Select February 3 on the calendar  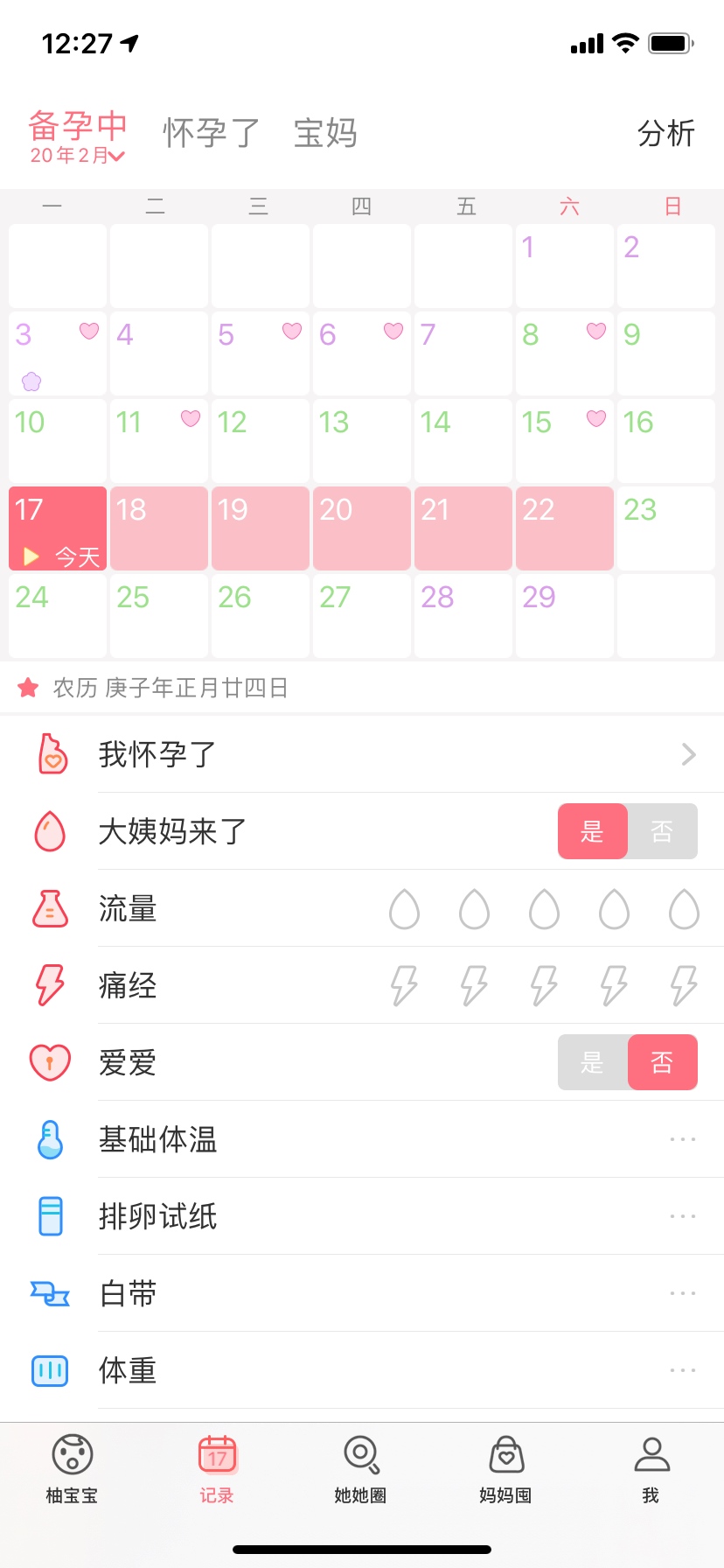point(58,353)
